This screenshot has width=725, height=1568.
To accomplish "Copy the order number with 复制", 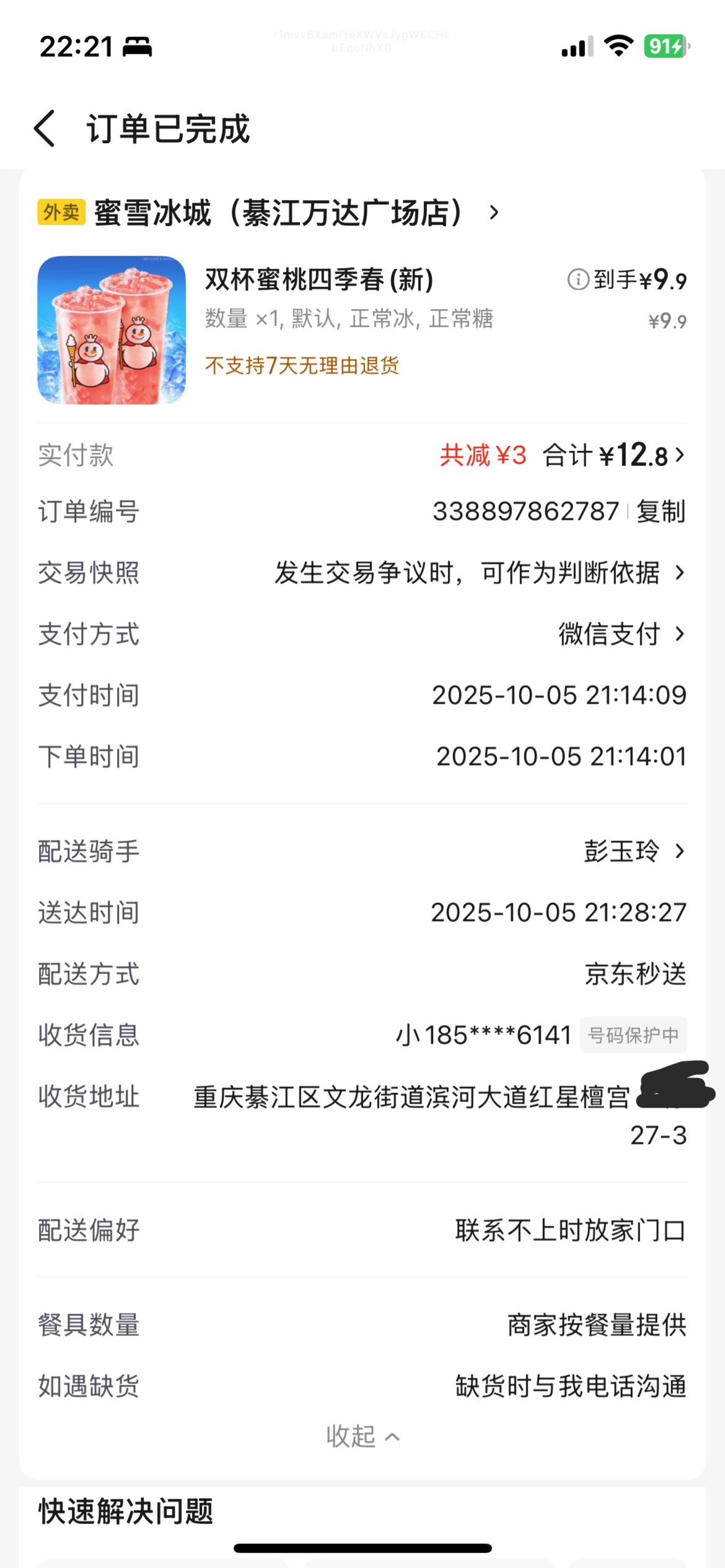I will [x=661, y=512].
